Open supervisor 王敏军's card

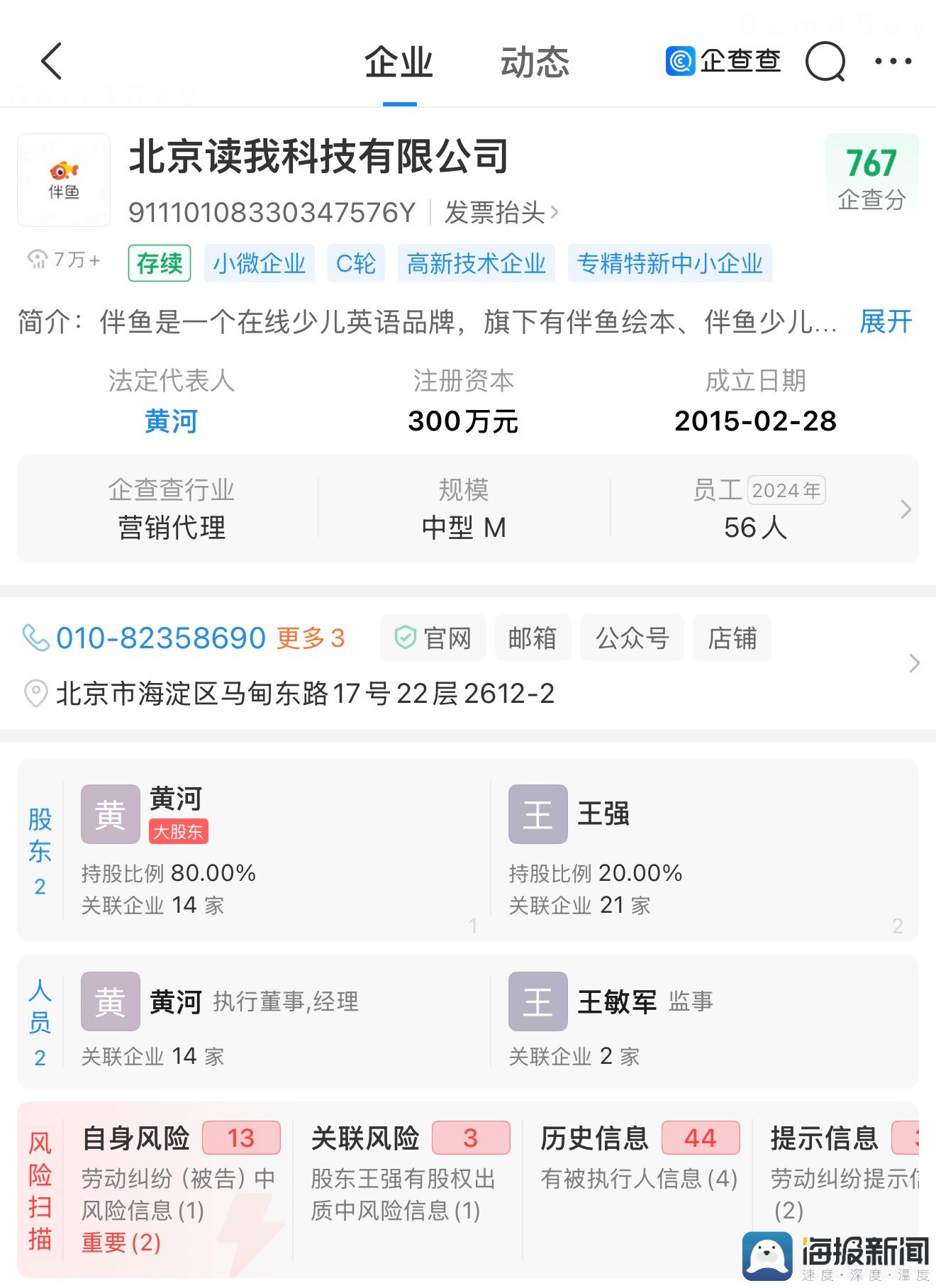[x=615, y=1001]
